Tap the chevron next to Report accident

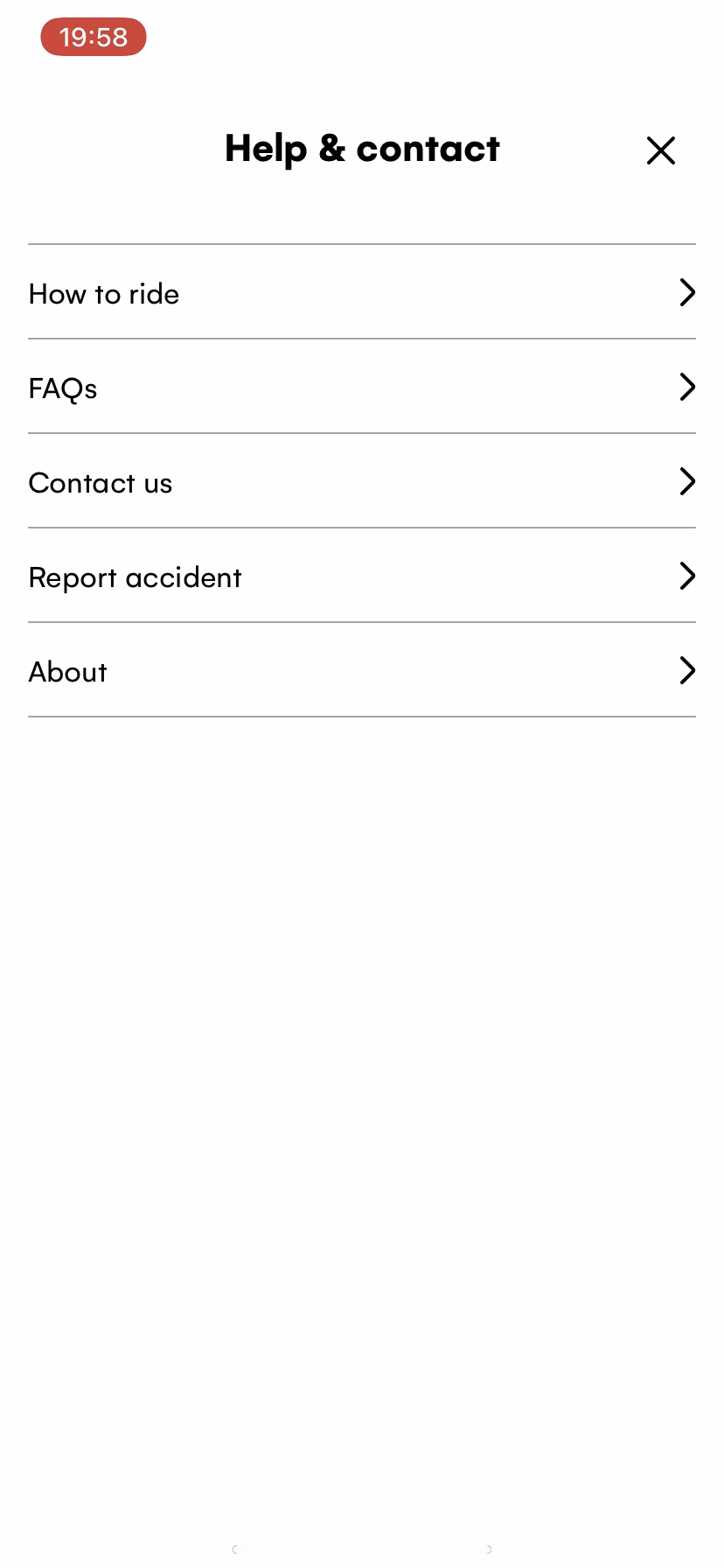[687, 576]
